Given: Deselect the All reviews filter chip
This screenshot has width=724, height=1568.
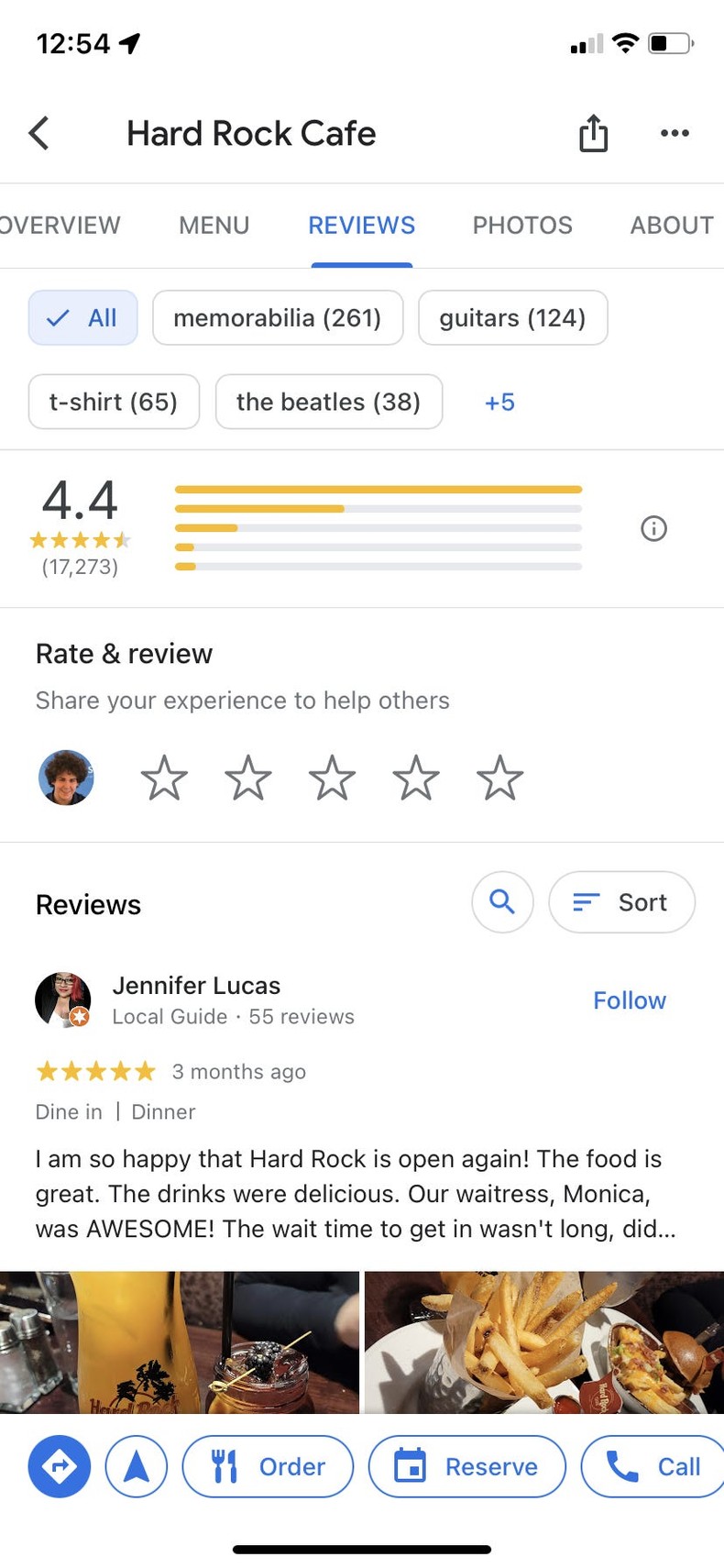Looking at the screenshot, I should point(82,317).
